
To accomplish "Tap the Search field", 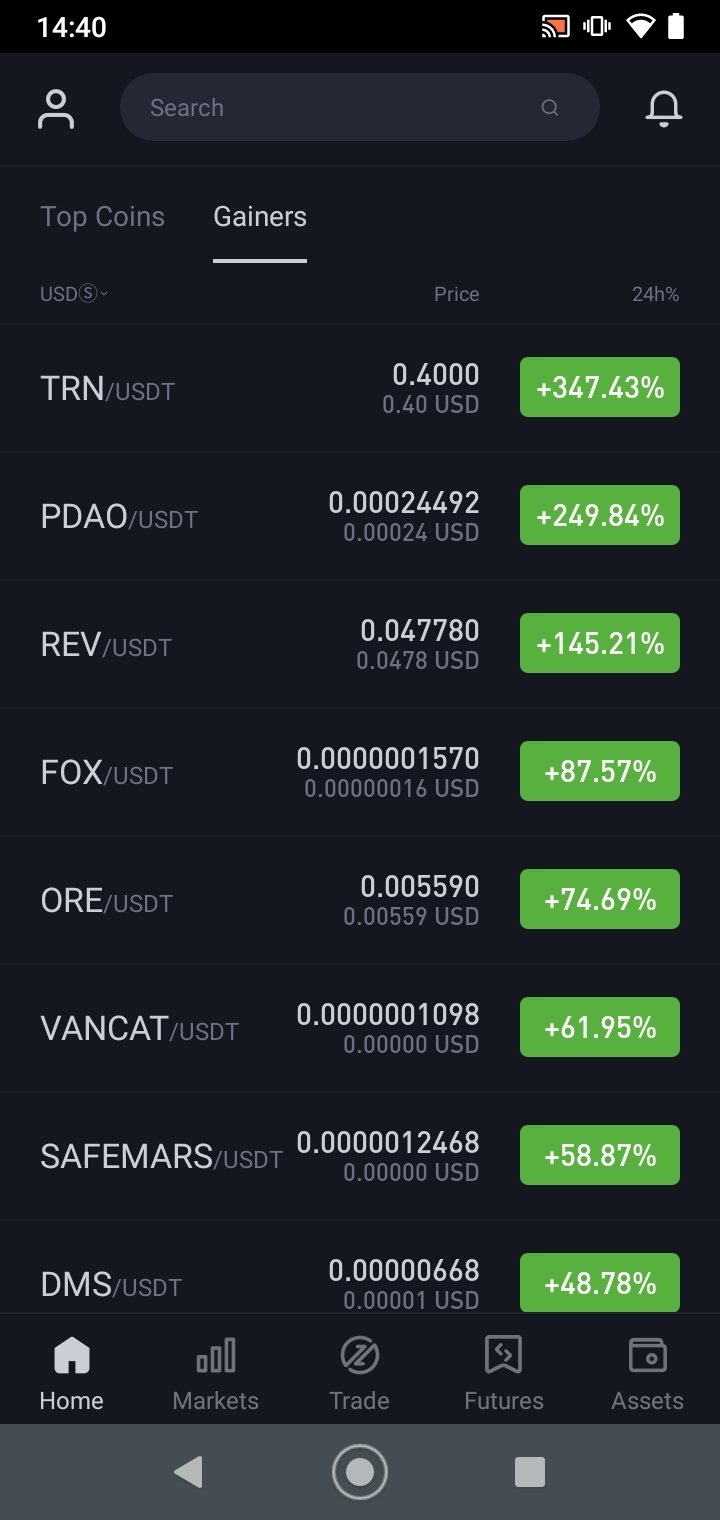I will [360, 107].
